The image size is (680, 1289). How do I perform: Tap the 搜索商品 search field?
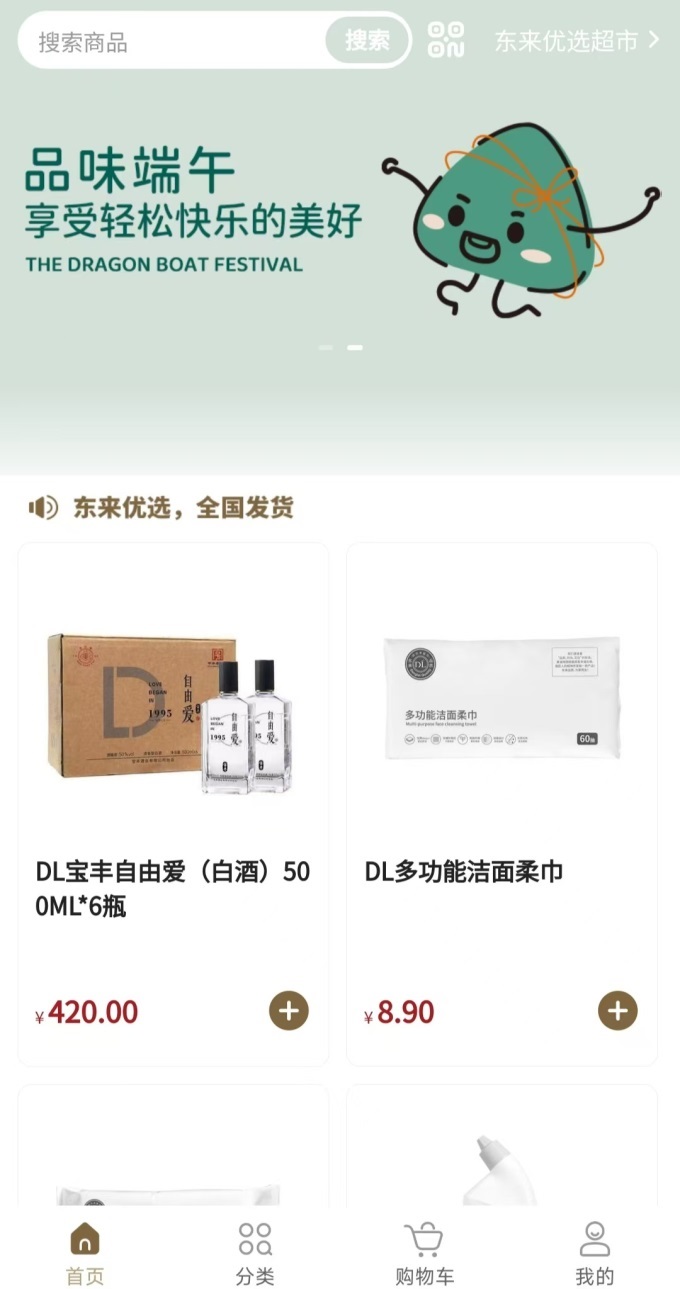[x=170, y=42]
